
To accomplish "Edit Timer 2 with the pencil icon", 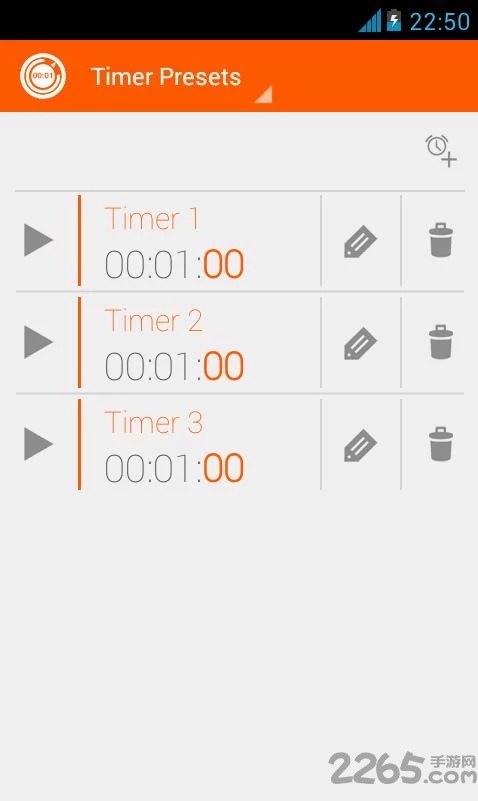I will pyautogui.click(x=361, y=343).
